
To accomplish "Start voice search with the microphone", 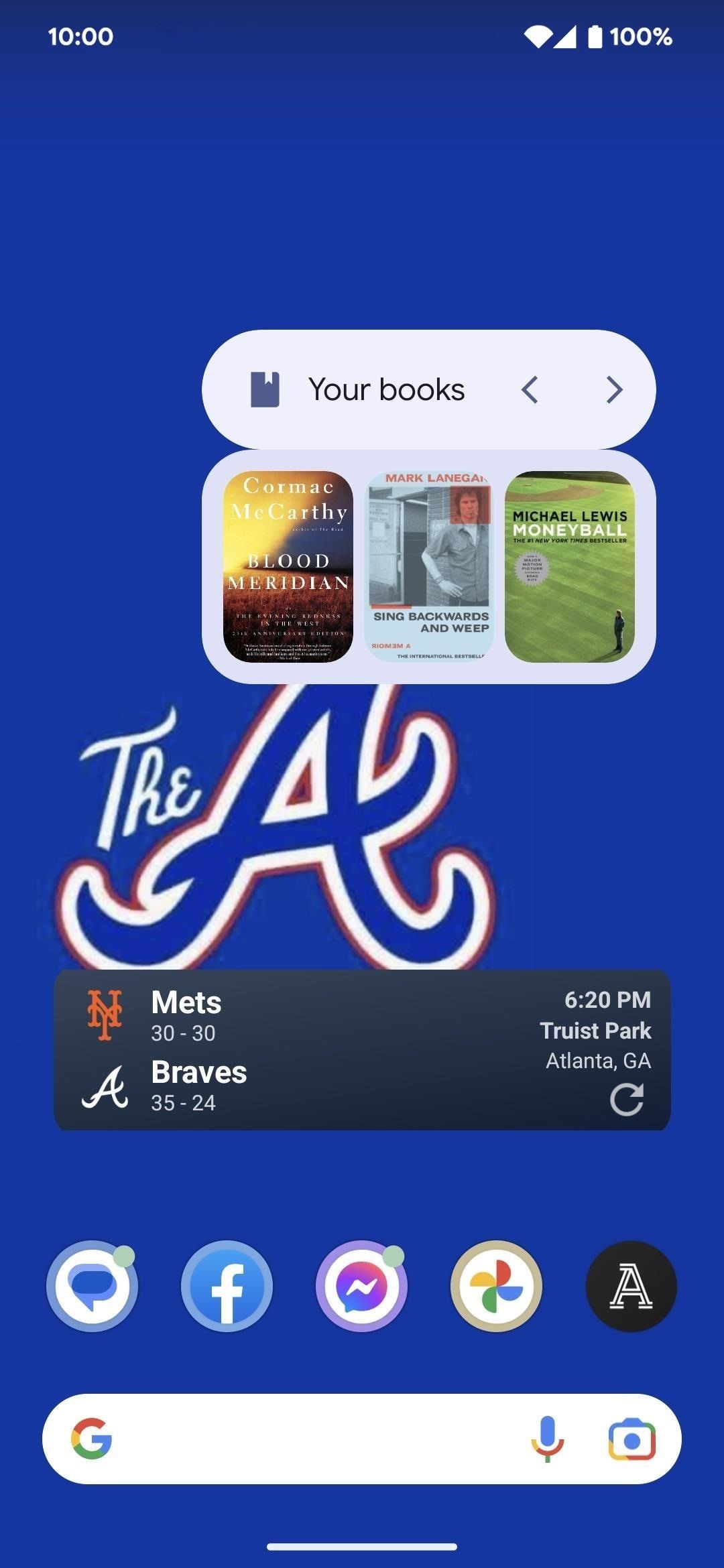I will click(x=547, y=1439).
